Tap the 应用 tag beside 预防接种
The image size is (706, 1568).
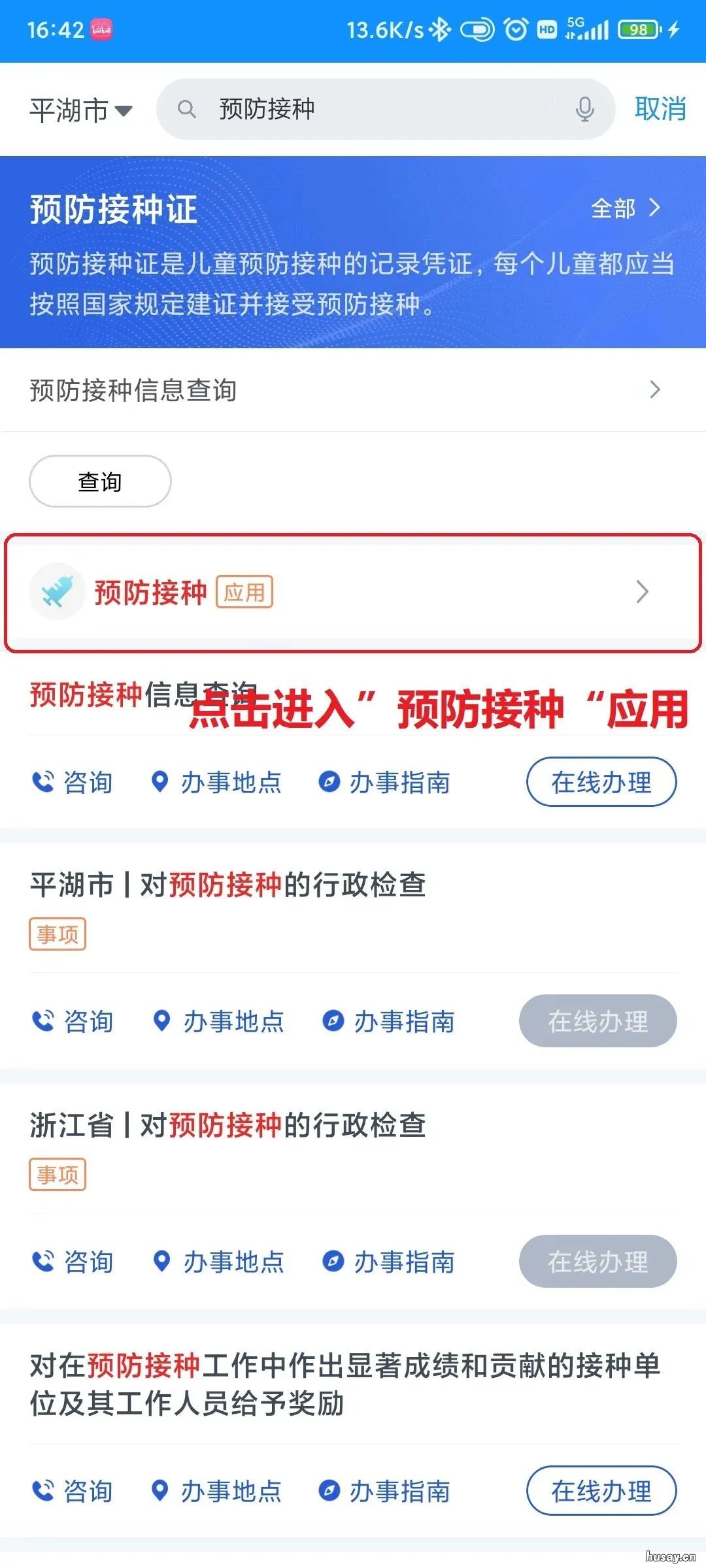244,592
